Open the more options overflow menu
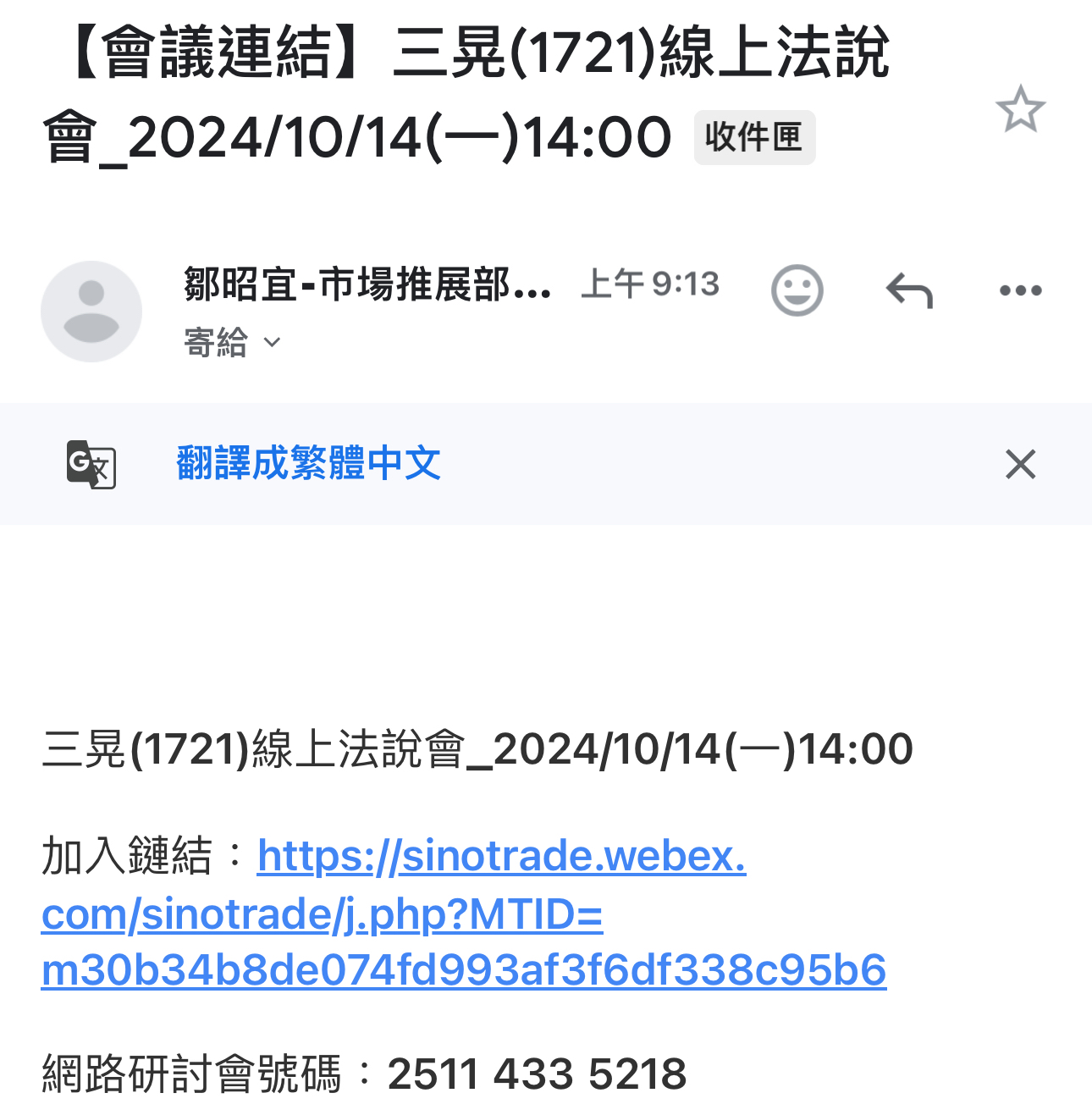1092x1104 pixels. 1019,290
